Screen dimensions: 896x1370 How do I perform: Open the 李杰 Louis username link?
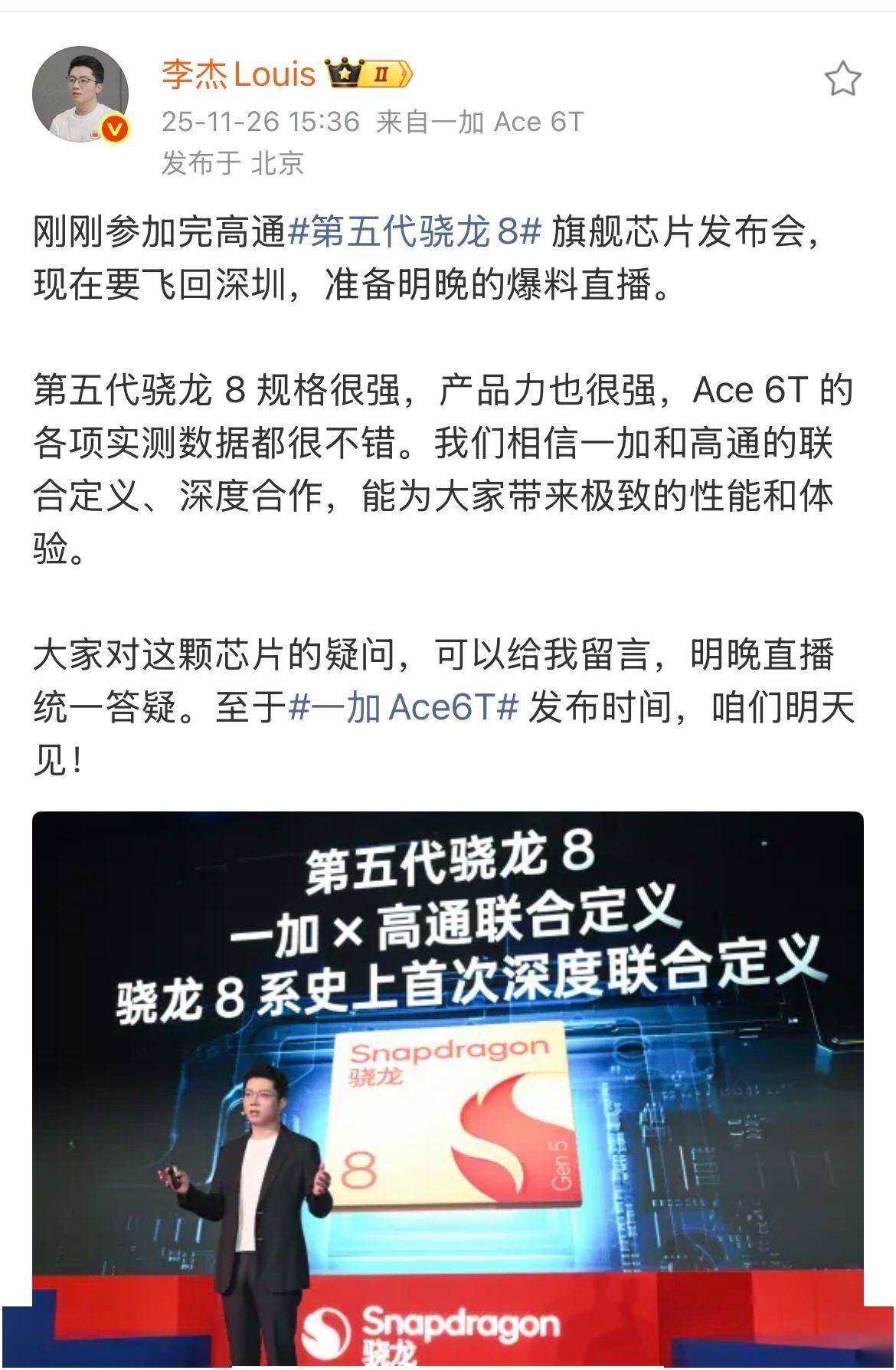pos(239,75)
